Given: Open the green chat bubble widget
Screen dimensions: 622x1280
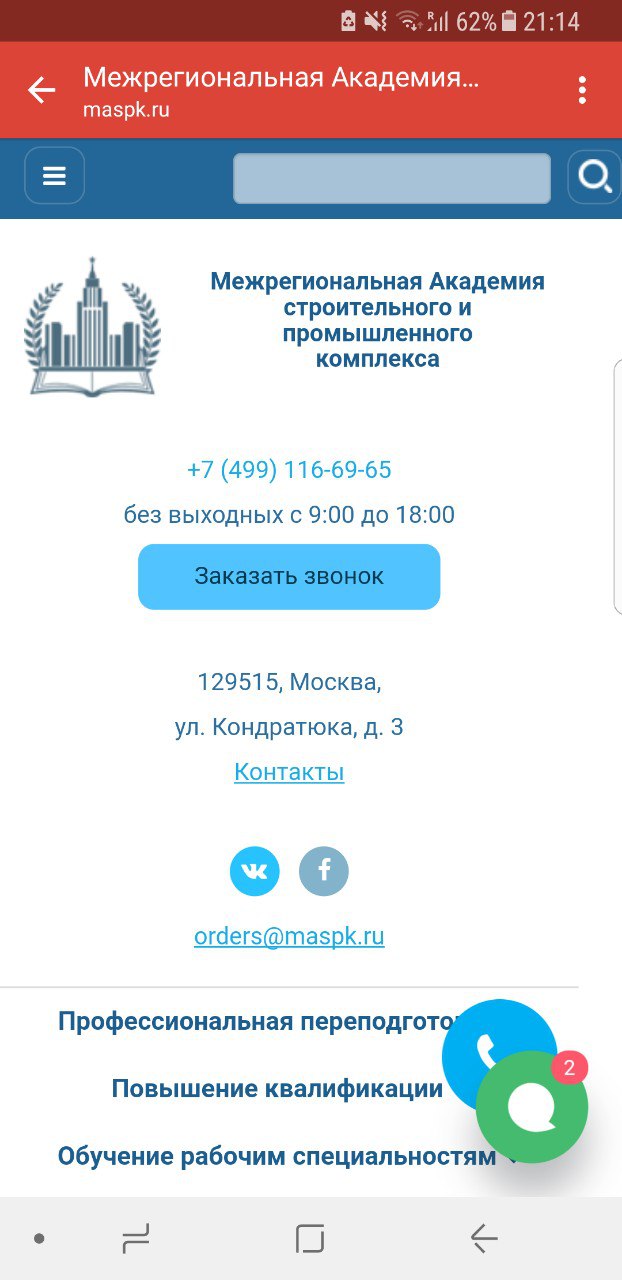Looking at the screenshot, I should click(x=532, y=1107).
